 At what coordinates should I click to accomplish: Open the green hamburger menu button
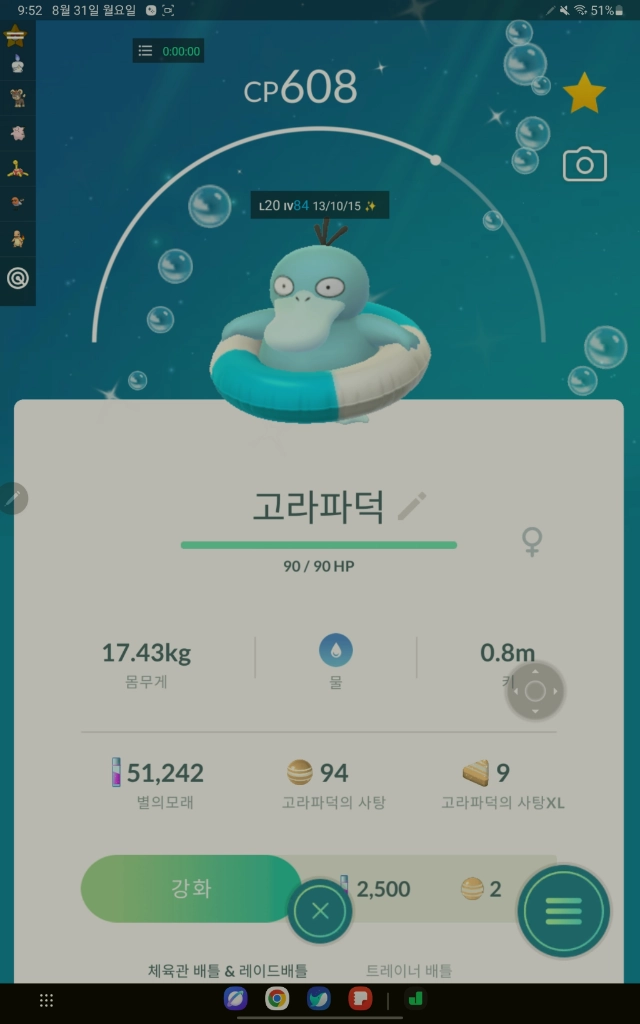pyautogui.click(x=564, y=911)
